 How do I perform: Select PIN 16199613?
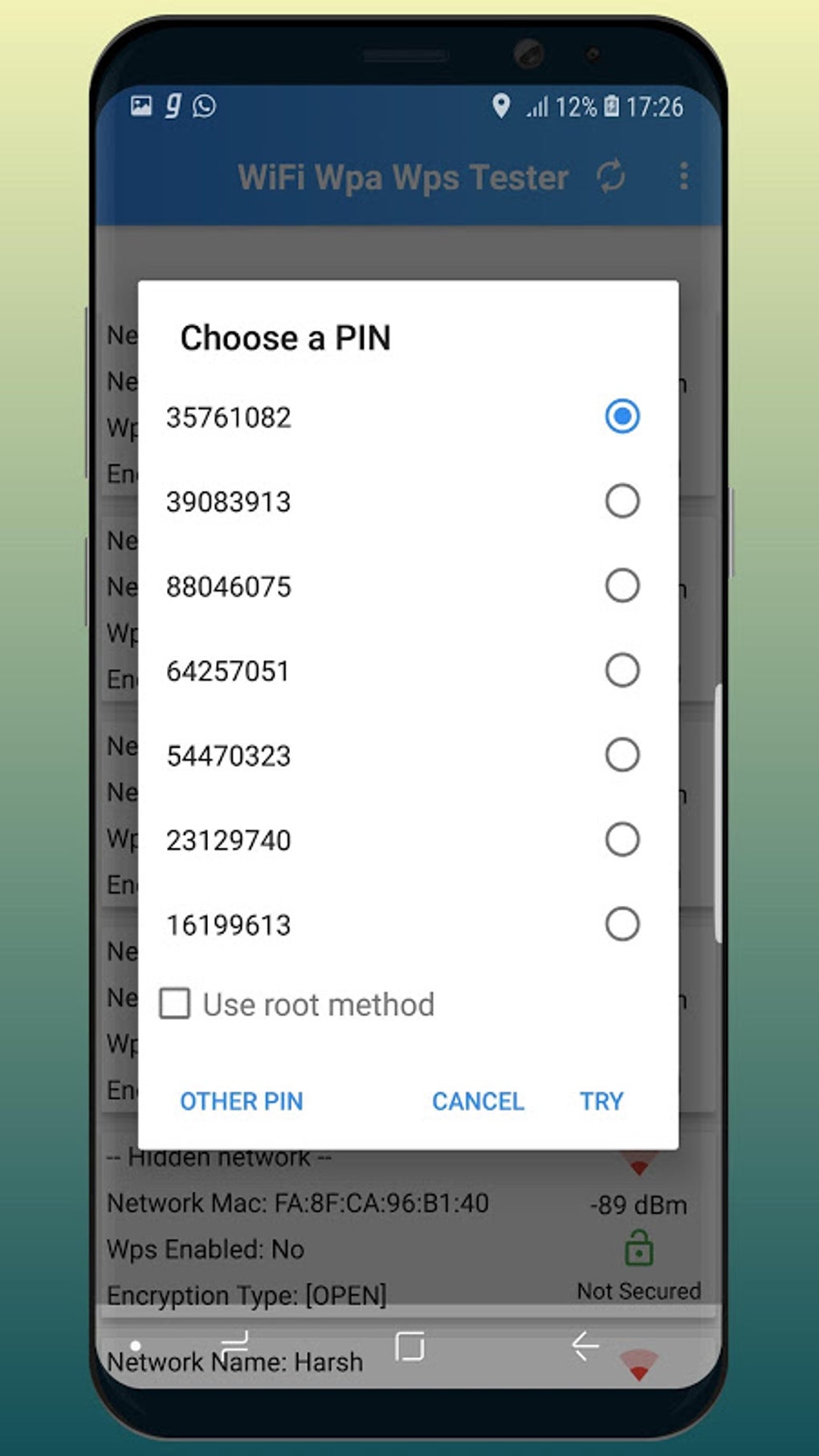click(621, 924)
